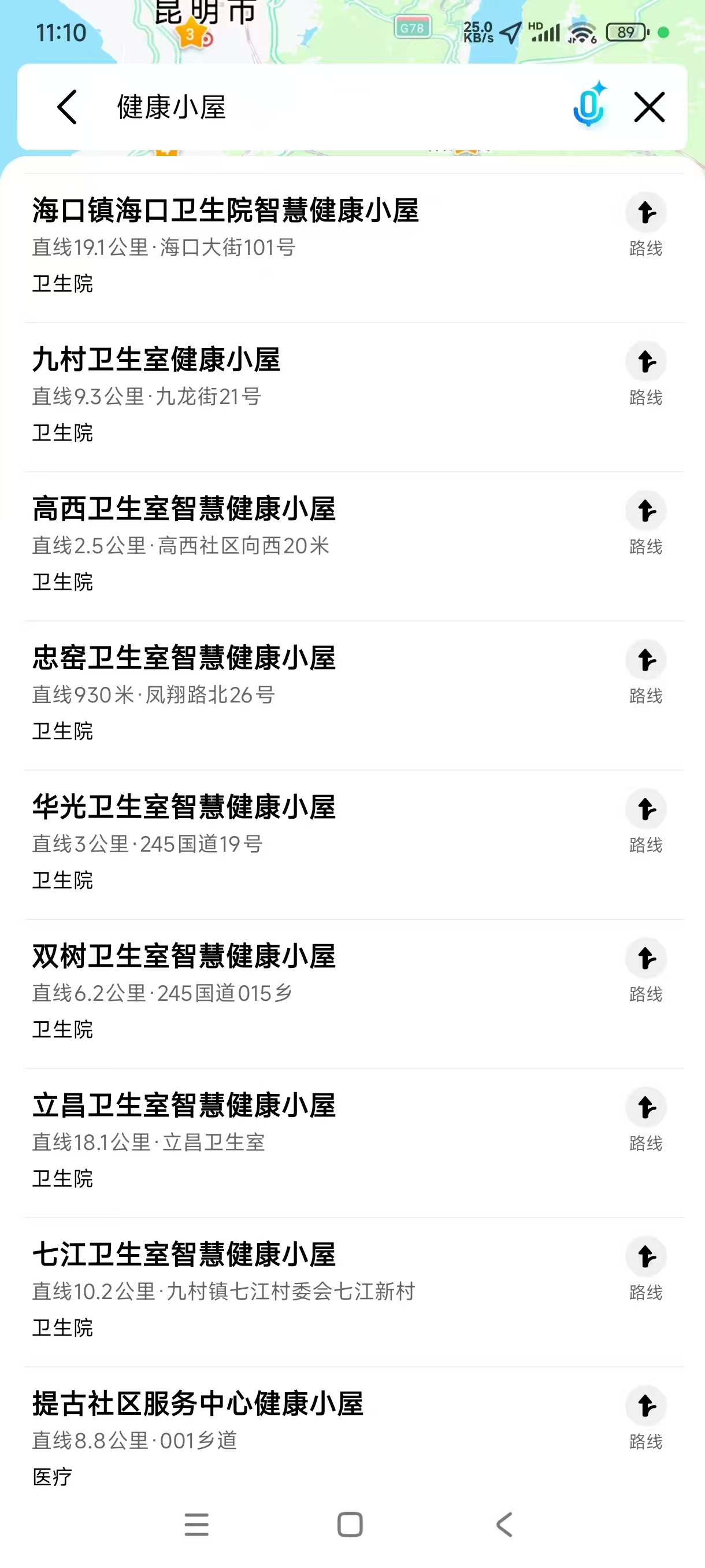Viewport: 705px width, 1568px height.
Task: Start voice search with the microphone icon
Action: (589, 104)
